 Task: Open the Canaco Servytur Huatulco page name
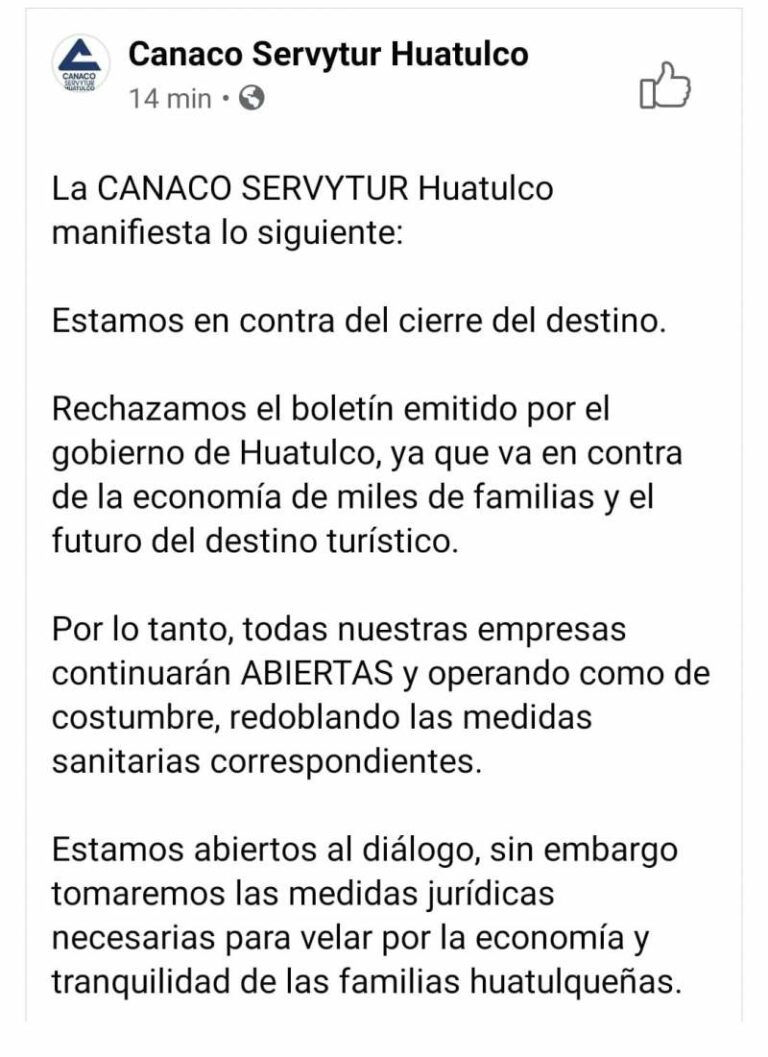point(328,54)
